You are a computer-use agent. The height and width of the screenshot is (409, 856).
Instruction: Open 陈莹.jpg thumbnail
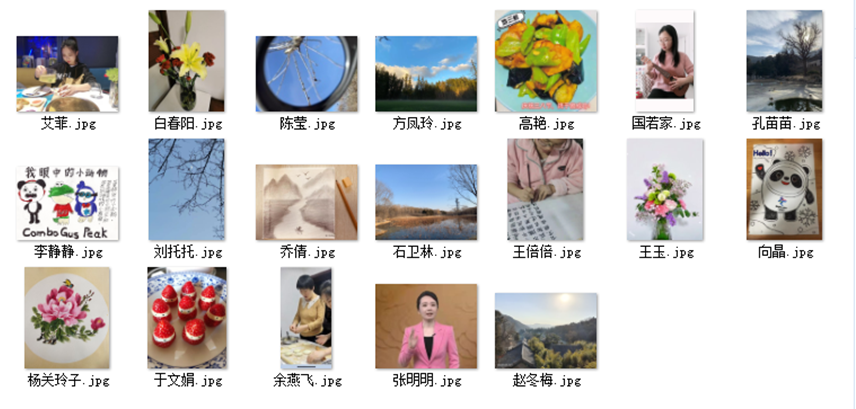click(306, 73)
